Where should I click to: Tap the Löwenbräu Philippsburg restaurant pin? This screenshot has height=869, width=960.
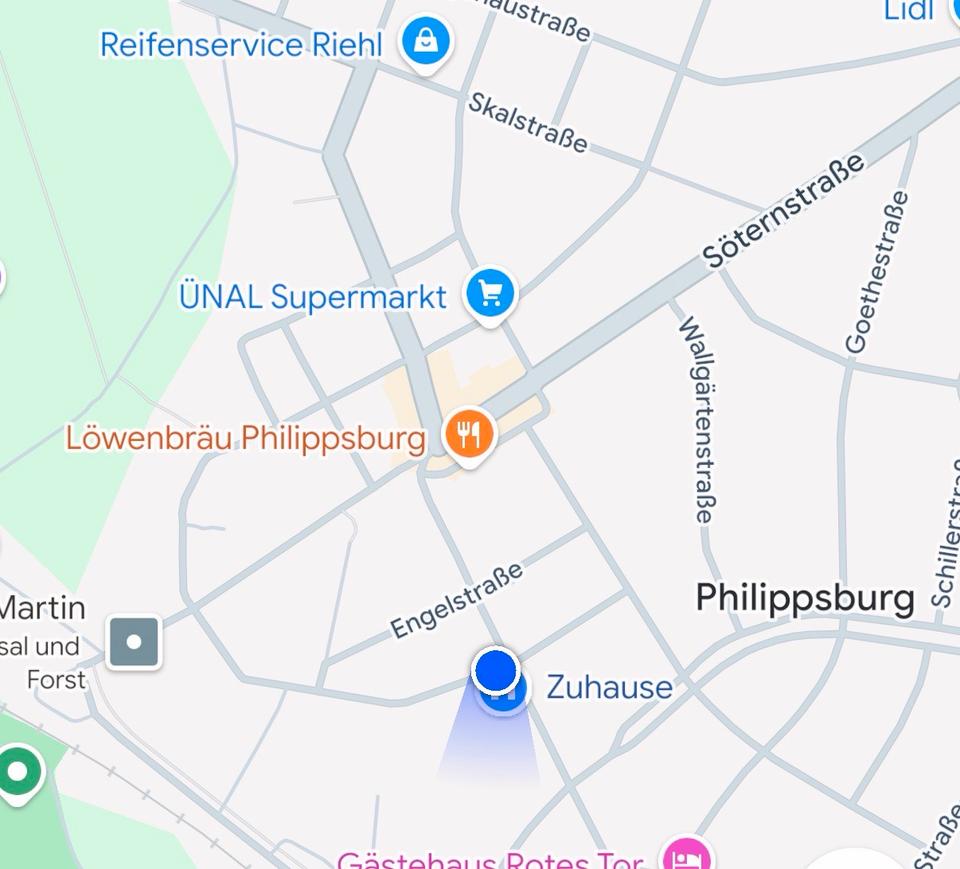point(469,435)
